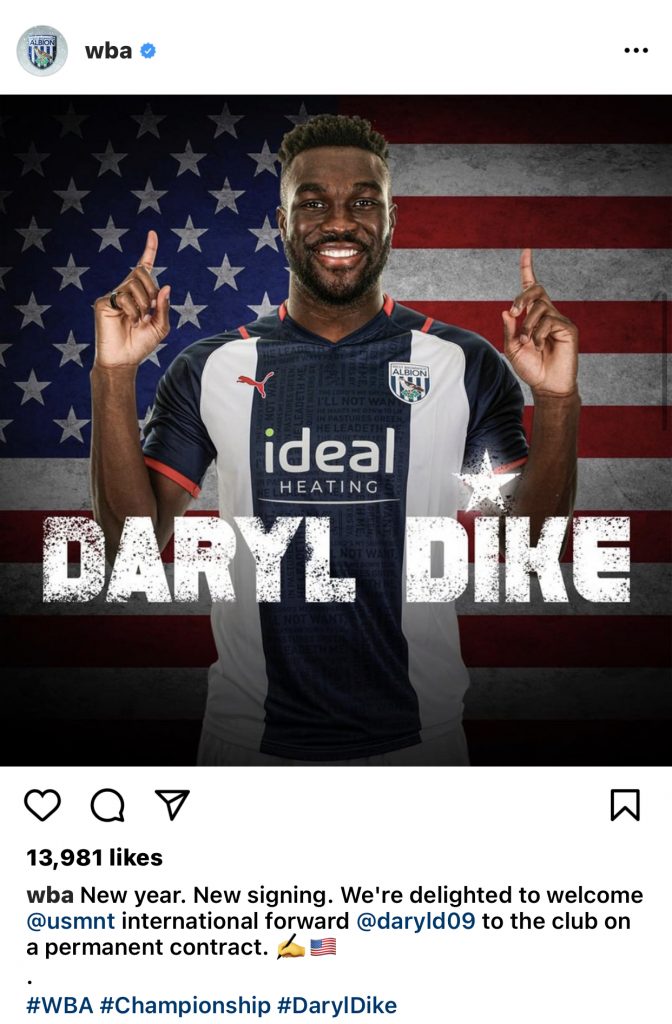Share the post via paper plane icon

(x=172, y=805)
